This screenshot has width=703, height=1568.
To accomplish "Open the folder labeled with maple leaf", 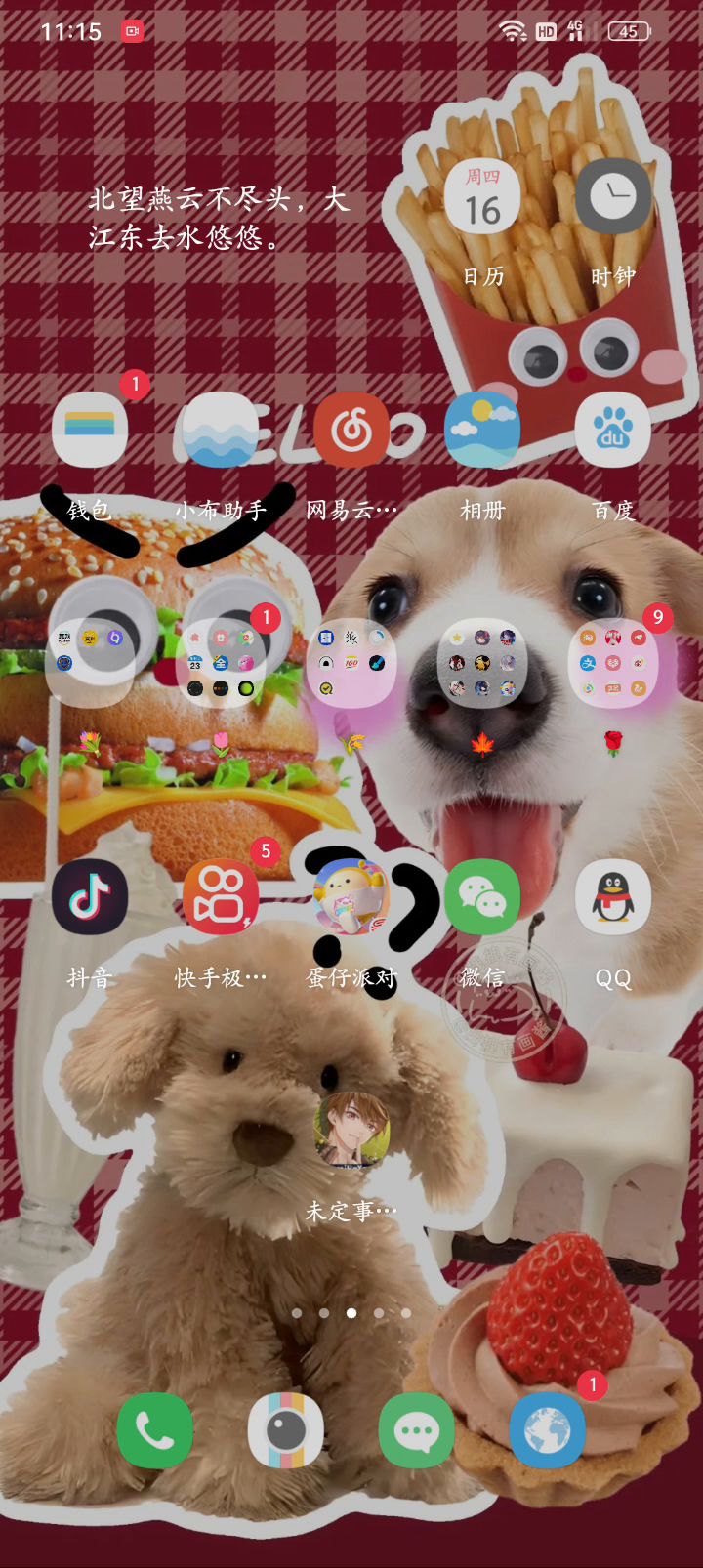I will (482, 664).
